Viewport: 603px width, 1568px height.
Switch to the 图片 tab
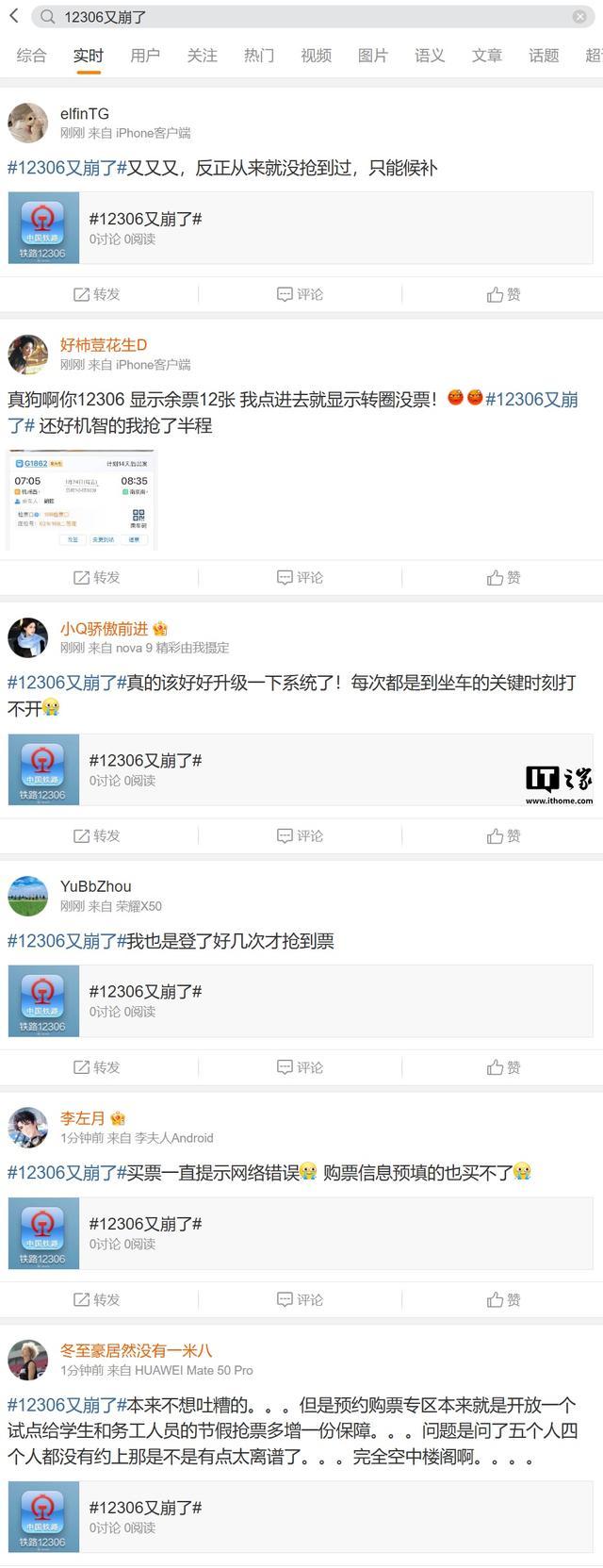click(x=373, y=56)
